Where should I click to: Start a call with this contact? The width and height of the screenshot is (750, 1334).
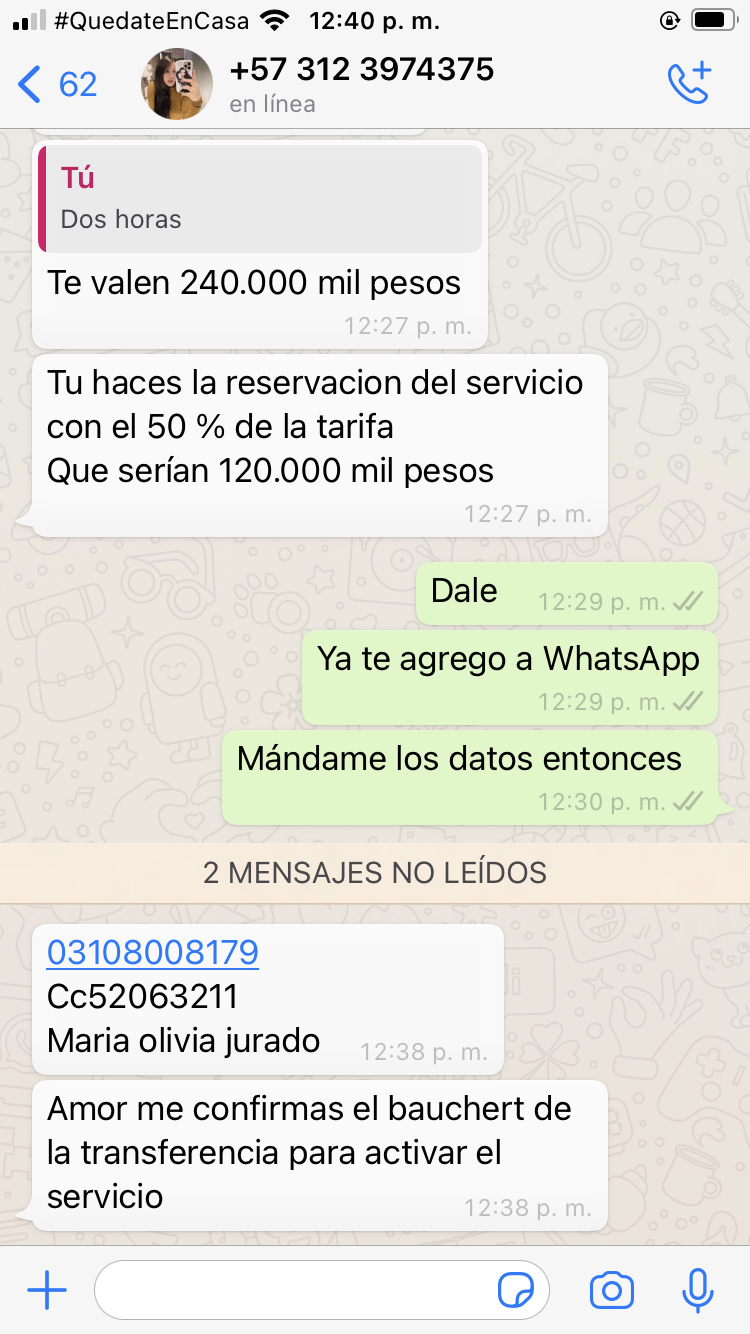point(688,84)
